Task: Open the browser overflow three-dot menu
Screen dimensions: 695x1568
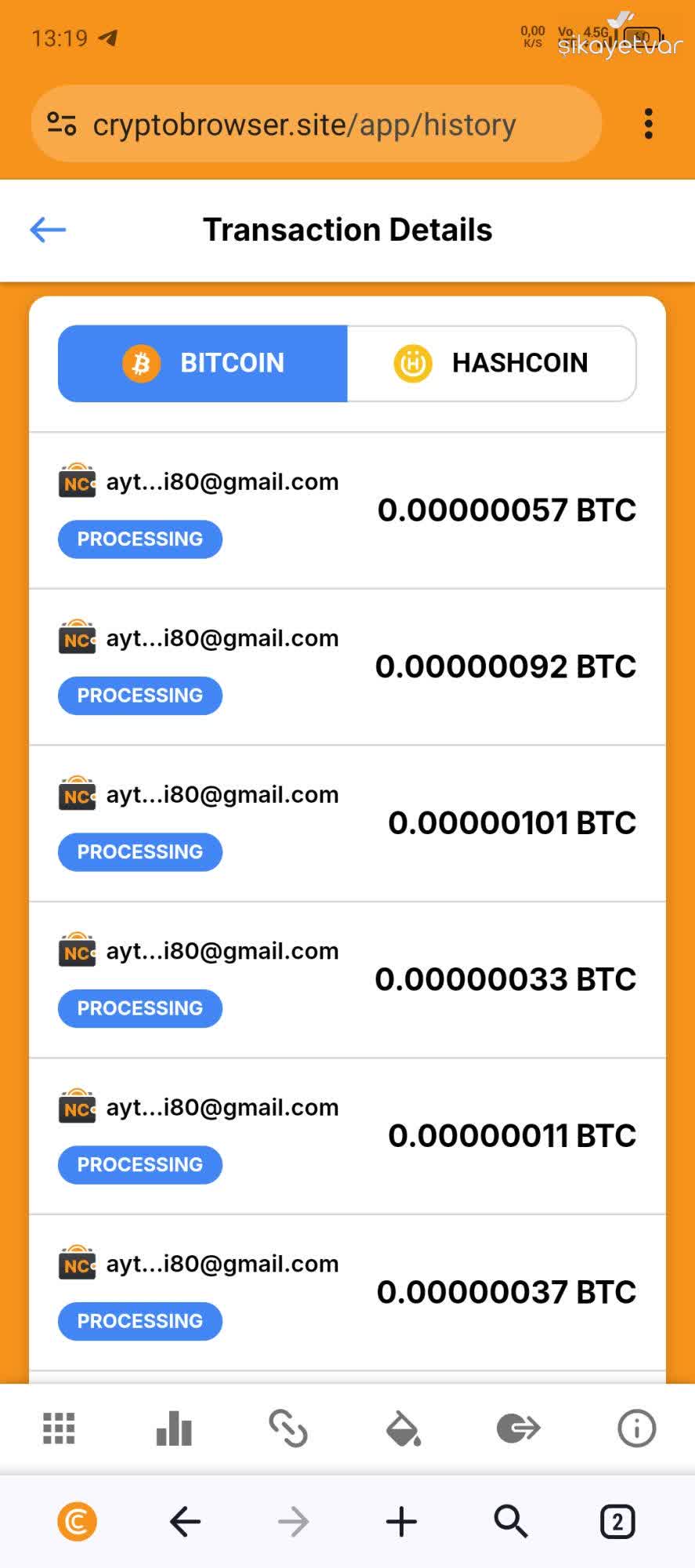Action: click(649, 123)
